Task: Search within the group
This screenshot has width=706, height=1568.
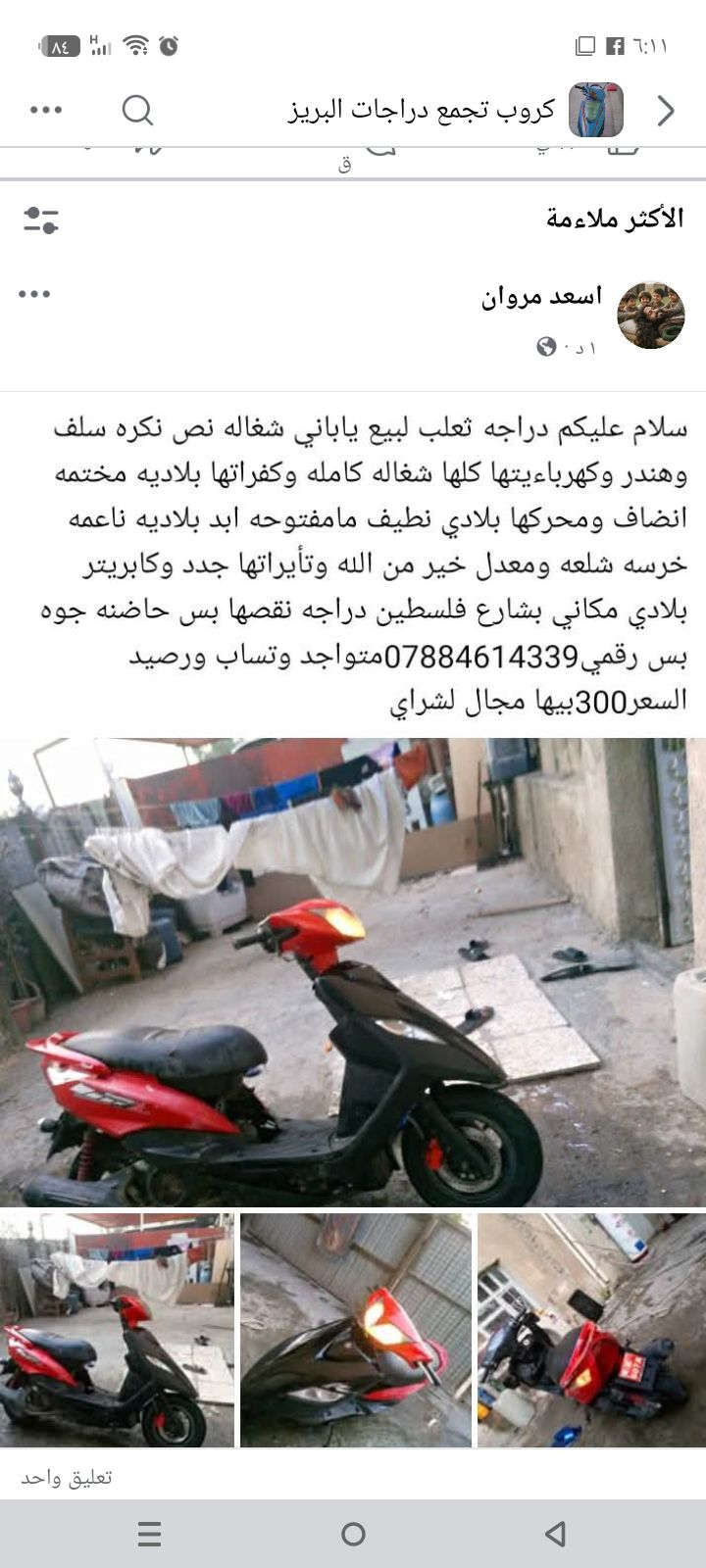Action: 137,111
